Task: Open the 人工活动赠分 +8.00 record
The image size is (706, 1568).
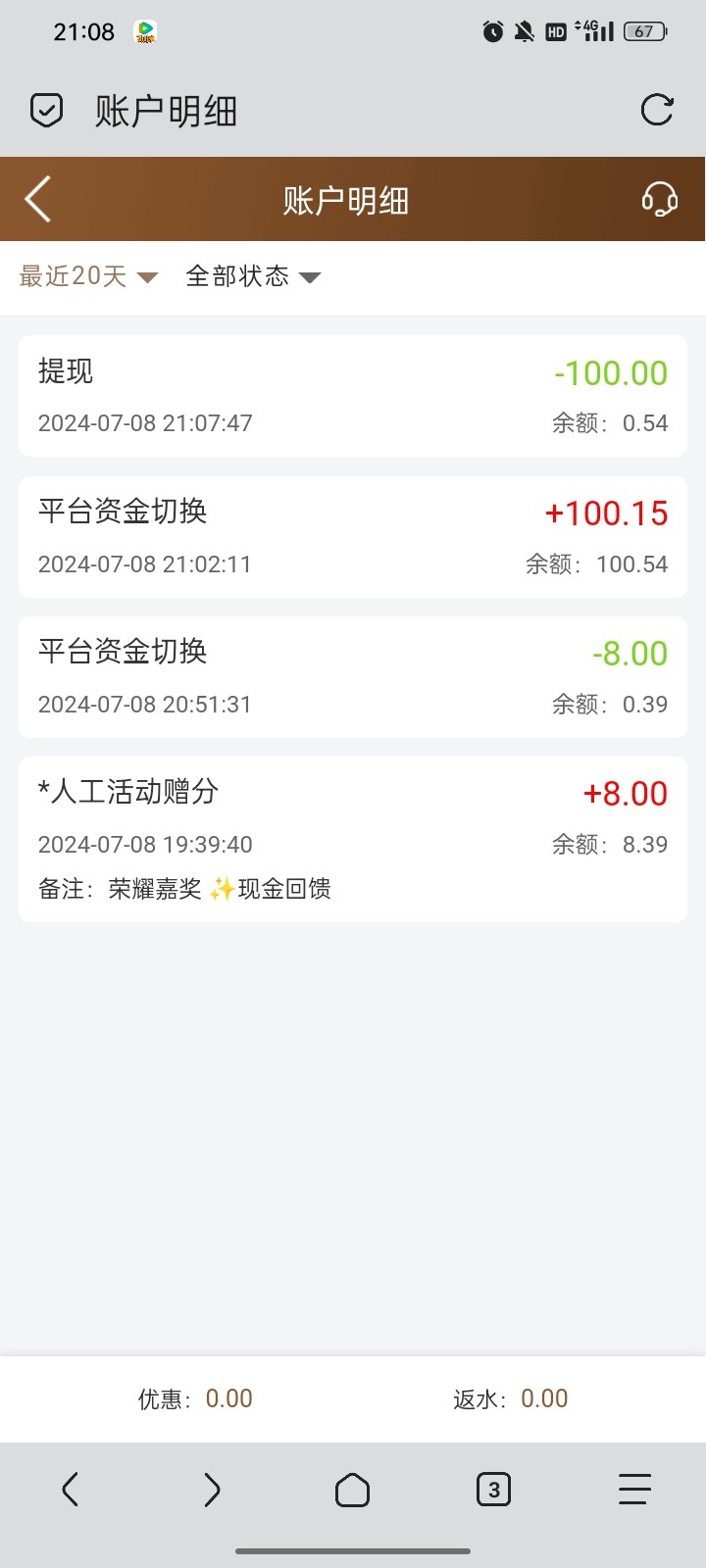Action: pyautogui.click(x=353, y=839)
